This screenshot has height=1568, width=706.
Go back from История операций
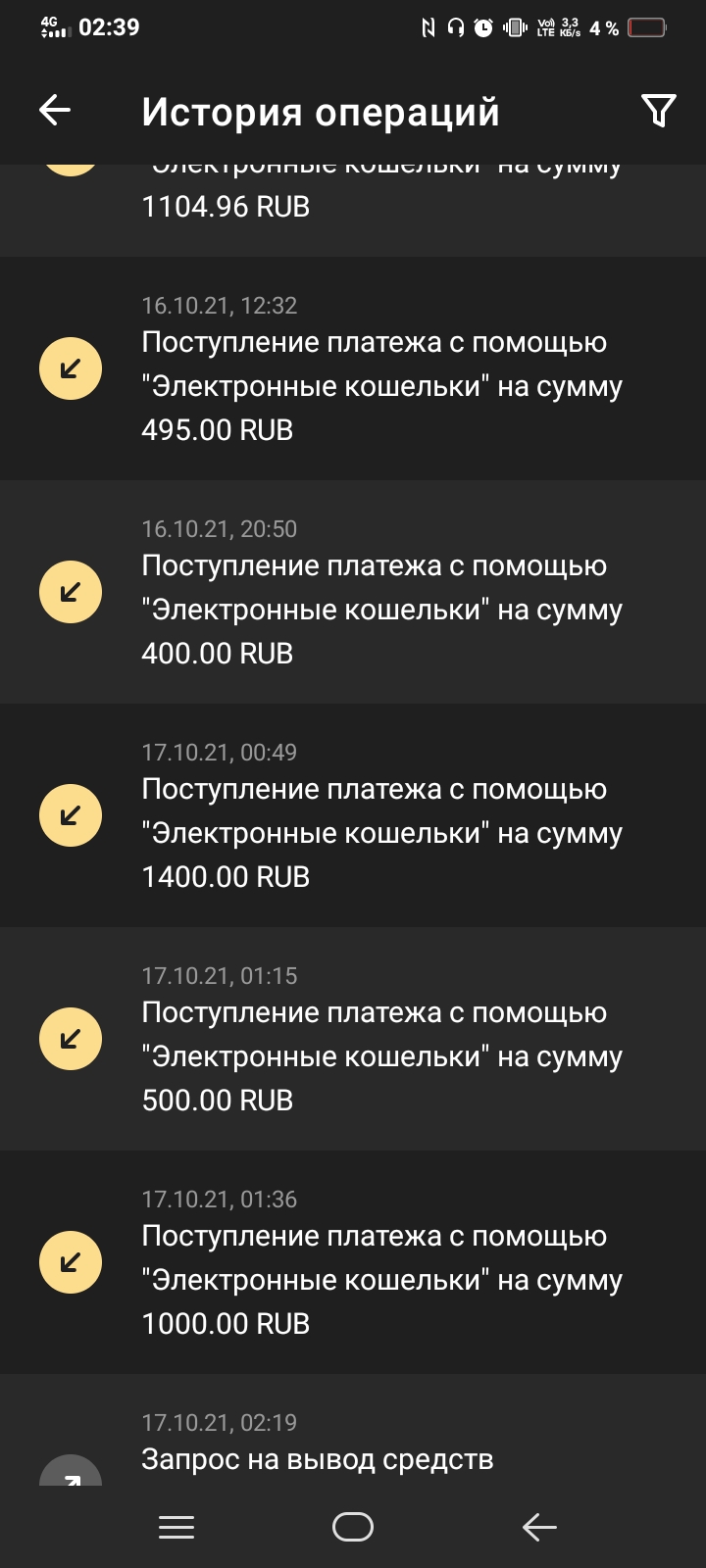click(x=55, y=111)
